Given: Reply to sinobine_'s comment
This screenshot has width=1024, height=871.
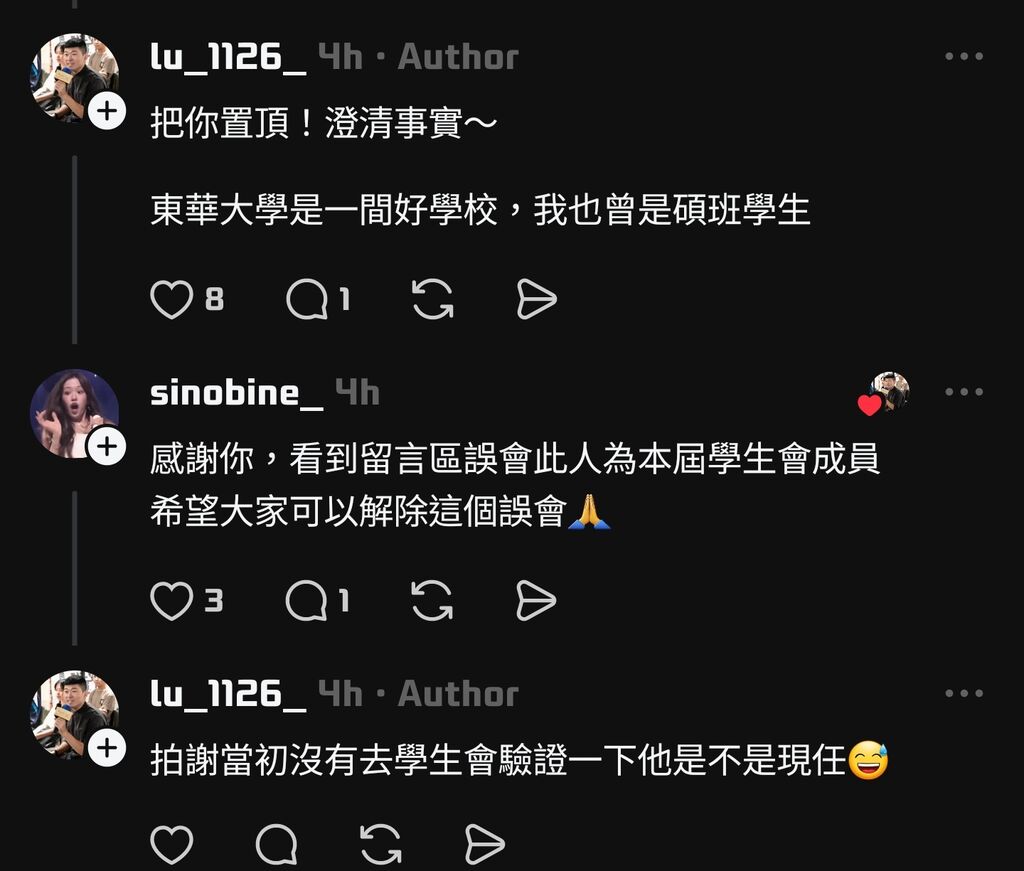Looking at the screenshot, I should tap(307, 601).
